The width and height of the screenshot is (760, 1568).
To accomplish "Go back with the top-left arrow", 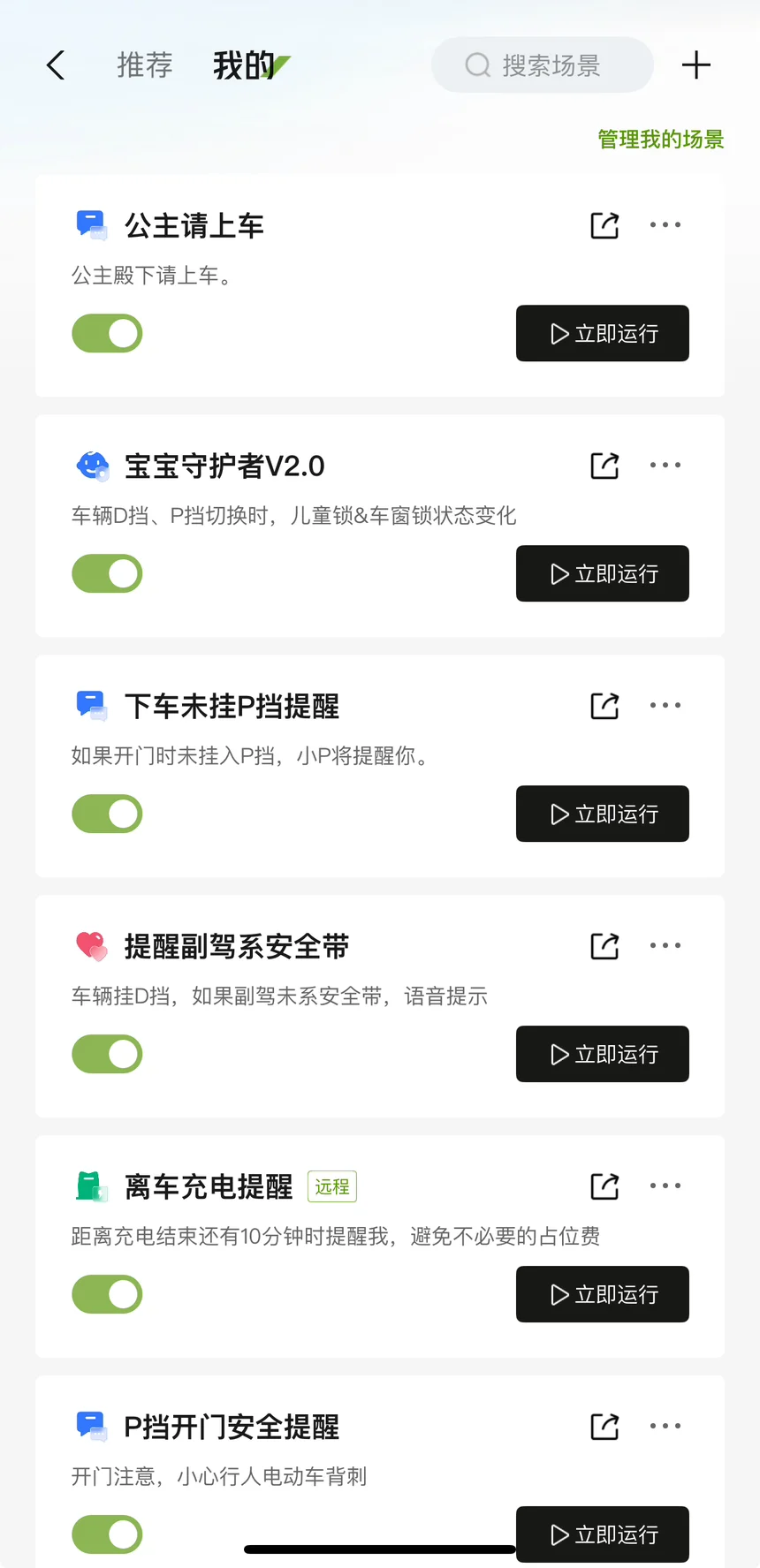I will 56,64.
